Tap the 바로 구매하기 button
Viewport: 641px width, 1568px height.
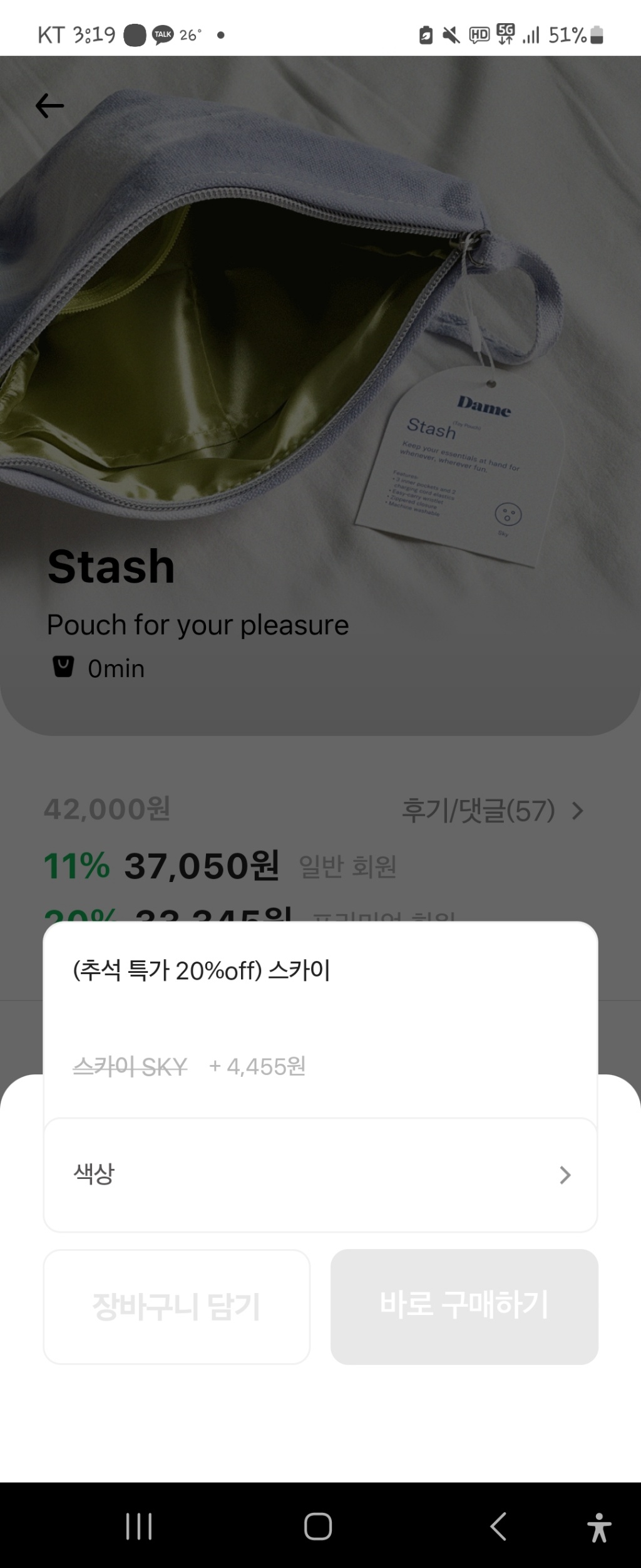tap(464, 1306)
